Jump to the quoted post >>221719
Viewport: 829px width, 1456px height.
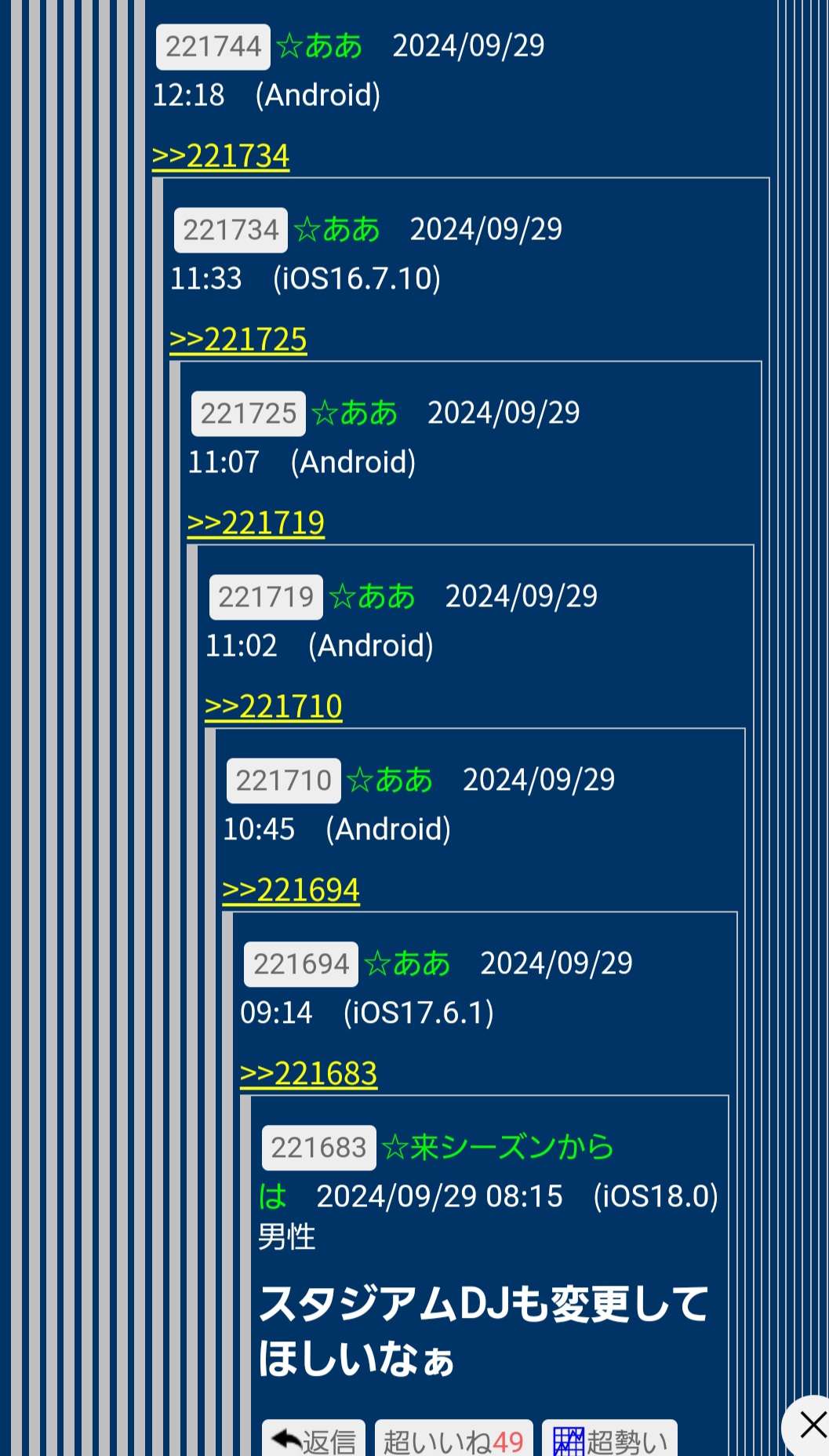click(x=256, y=523)
